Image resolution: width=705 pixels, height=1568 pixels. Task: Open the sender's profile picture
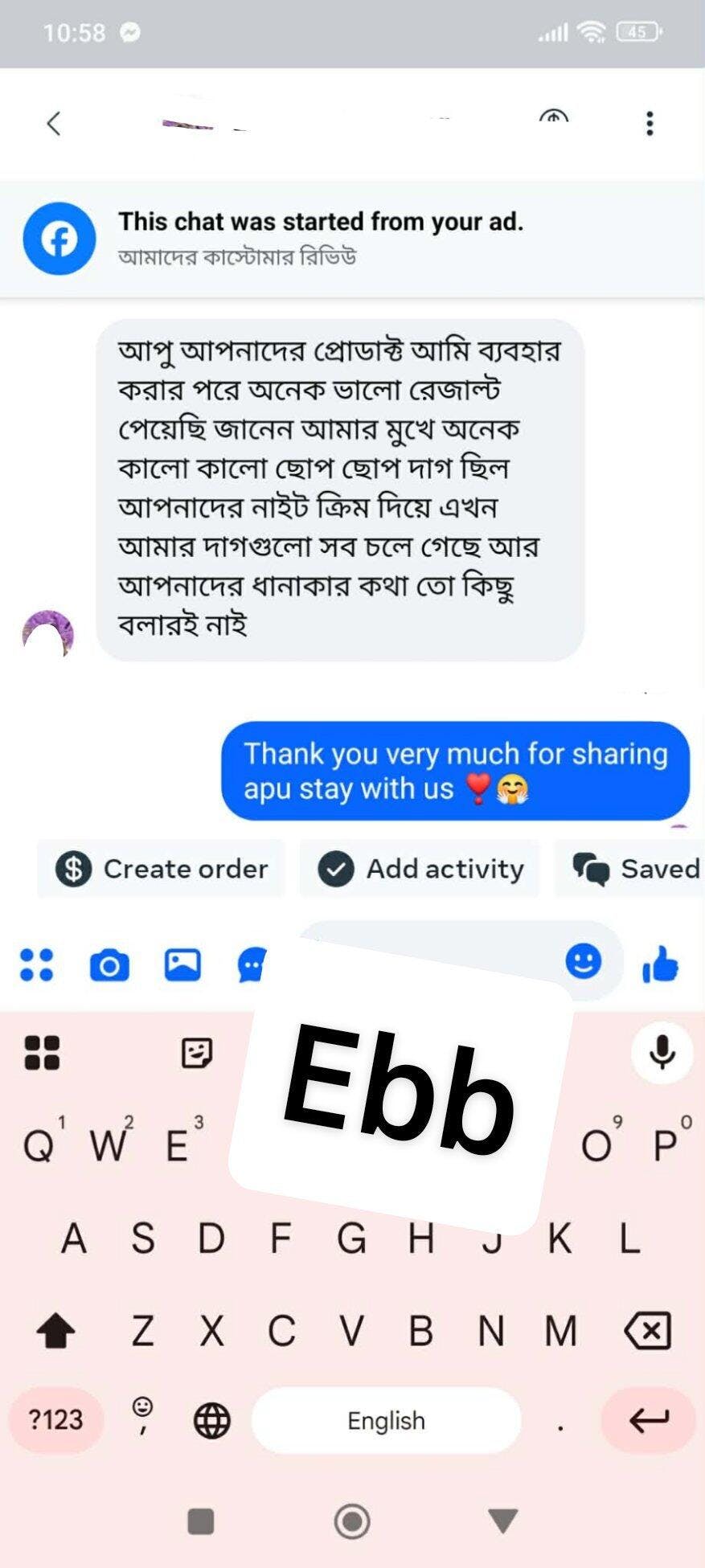(48, 633)
